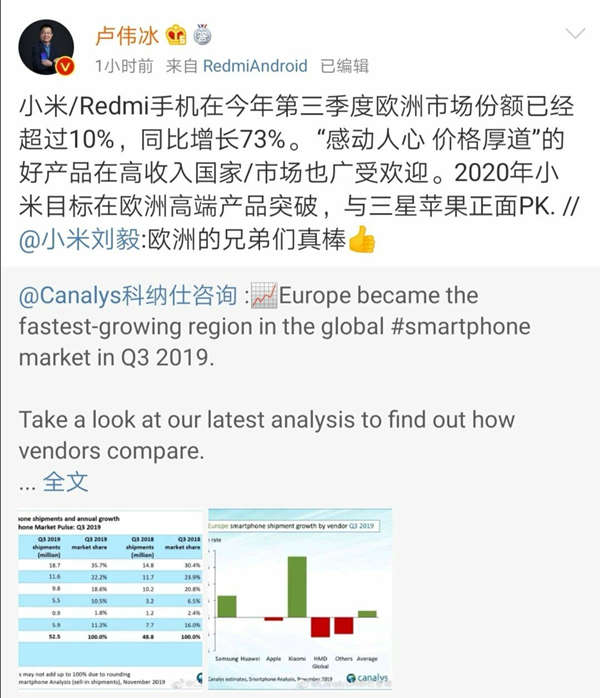Open the RedmiAndroid source link

tap(256, 66)
